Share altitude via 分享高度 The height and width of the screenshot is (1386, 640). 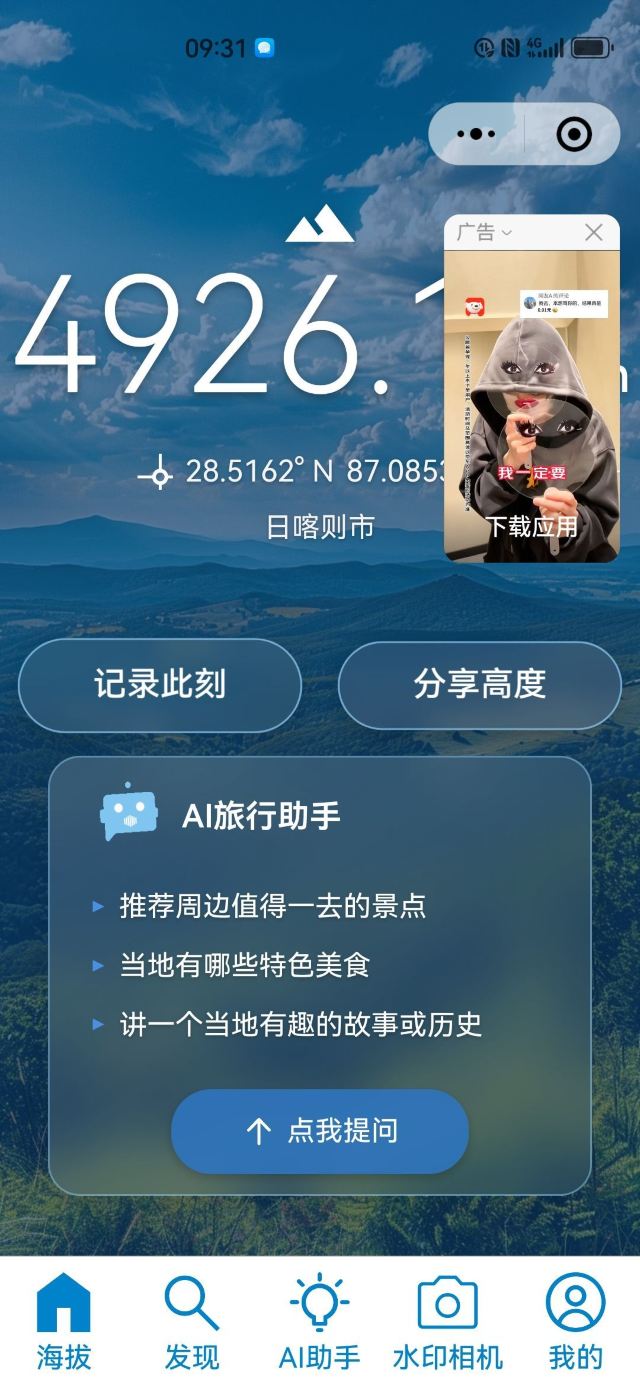click(x=480, y=685)
